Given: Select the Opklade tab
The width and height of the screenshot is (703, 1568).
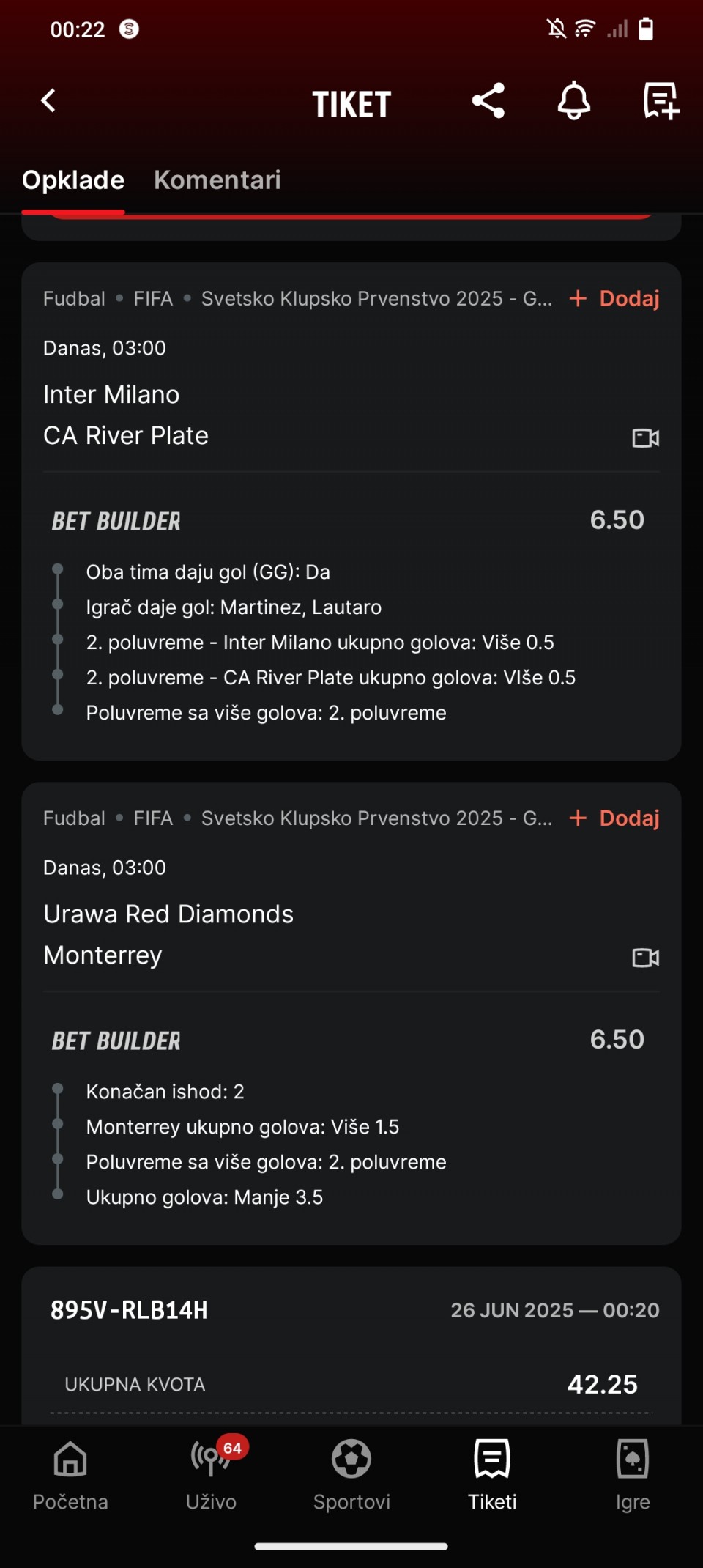Looking at the screenshot, I should [73, 180].
